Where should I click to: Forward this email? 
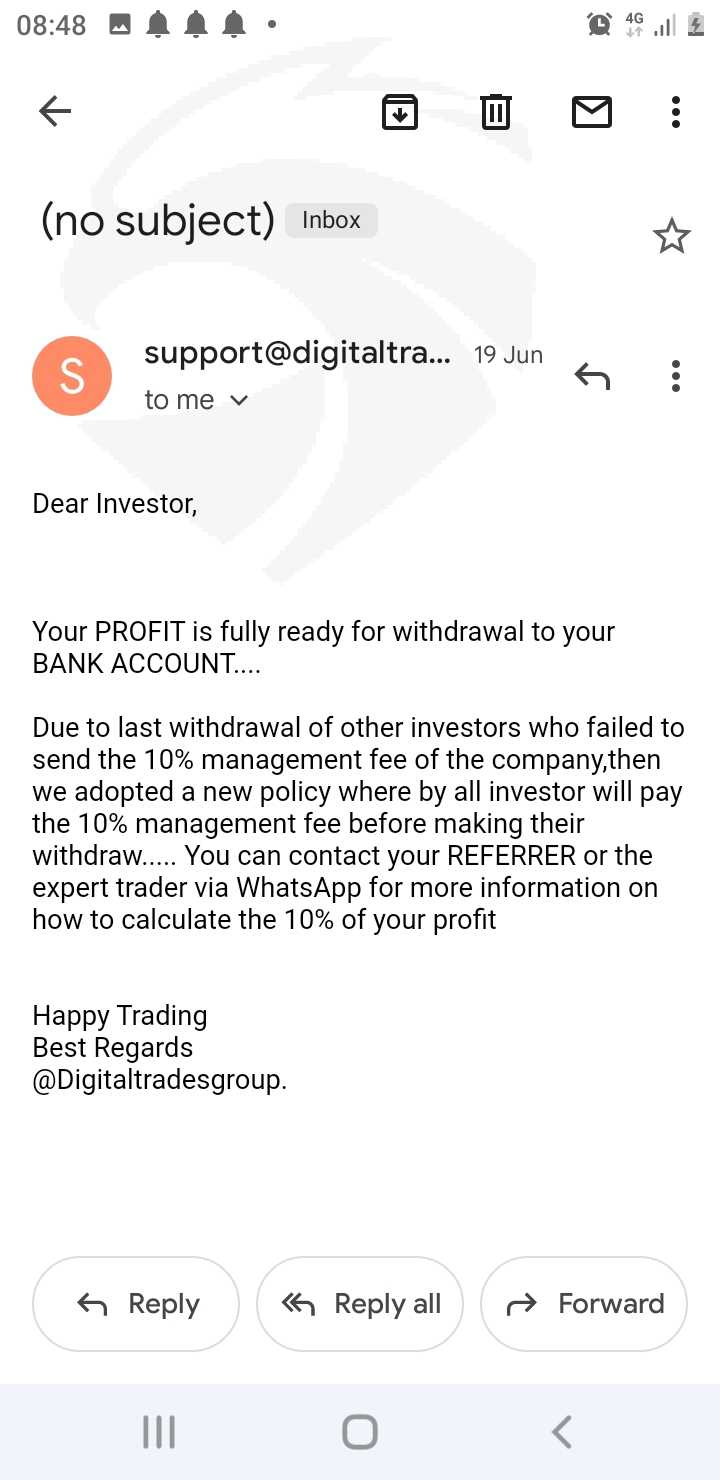[584, 1304]
